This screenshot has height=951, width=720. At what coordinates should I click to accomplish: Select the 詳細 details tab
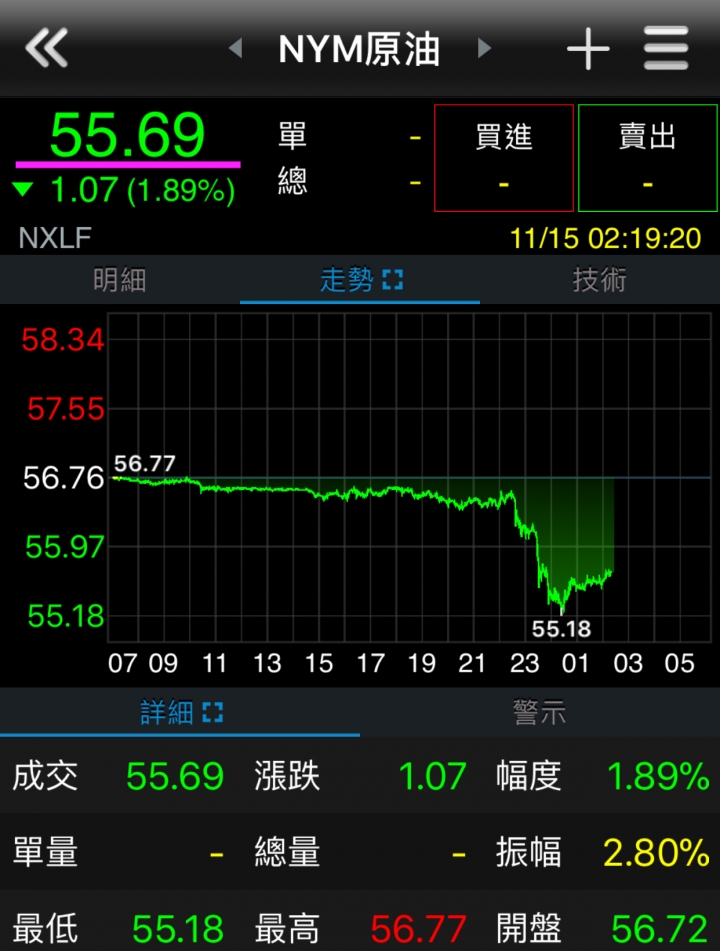tap(180, 713)
